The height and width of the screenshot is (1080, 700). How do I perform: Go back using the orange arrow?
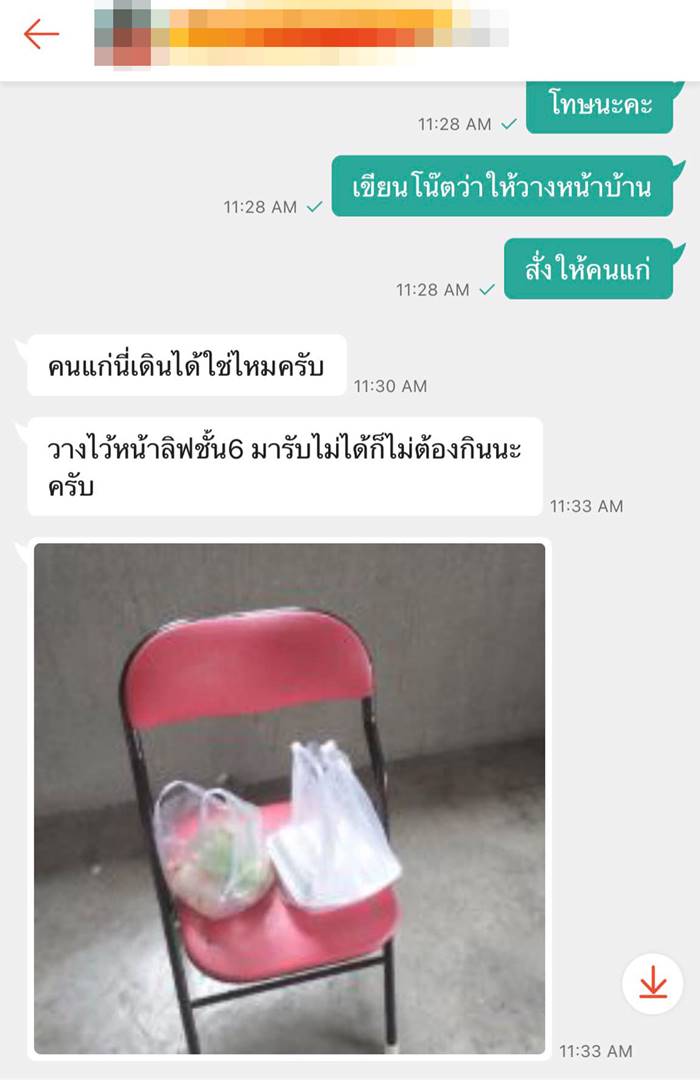pyautogui.click(x=42, y=34)
